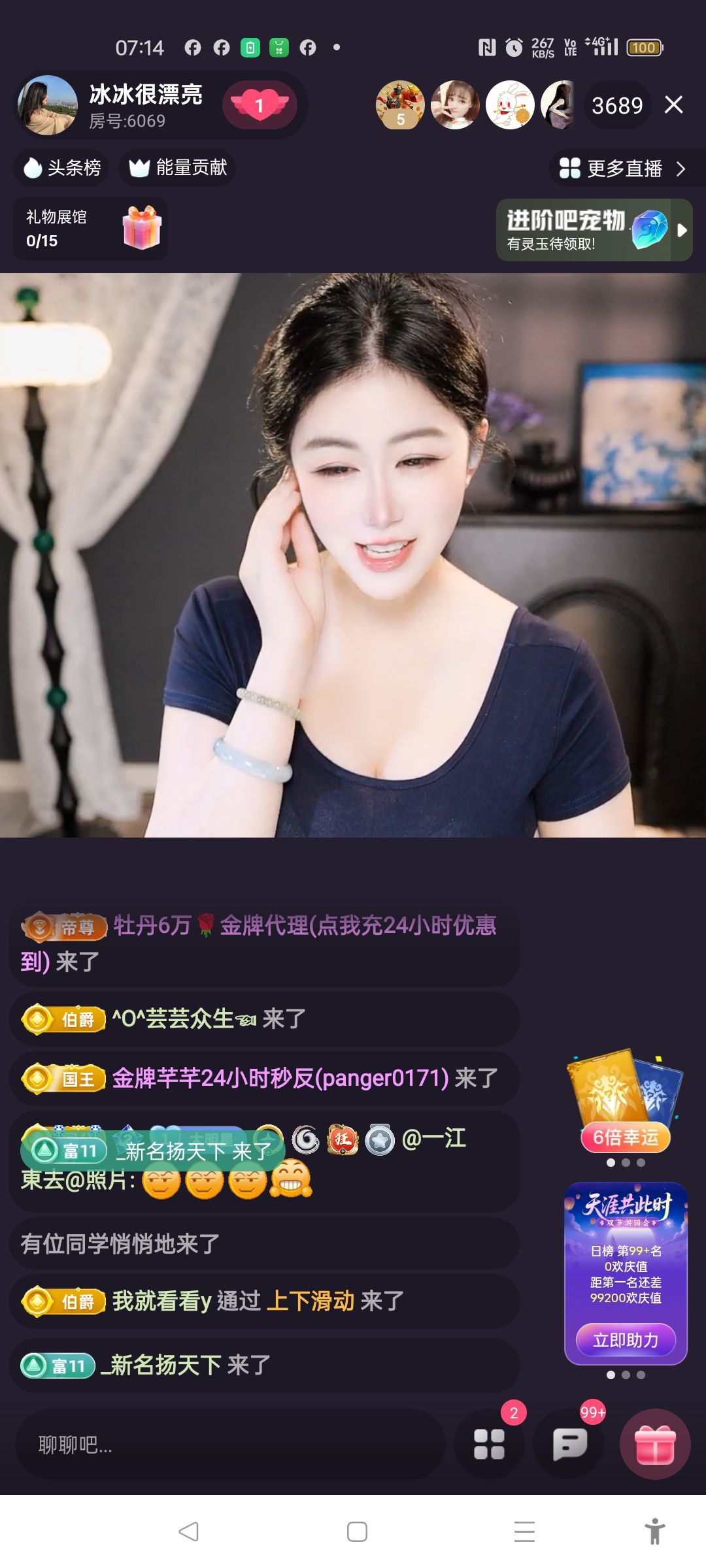This screenshot has height=1568, width=706.
Task: Open private messages with 99+ badge
Action: point(569,1445)
